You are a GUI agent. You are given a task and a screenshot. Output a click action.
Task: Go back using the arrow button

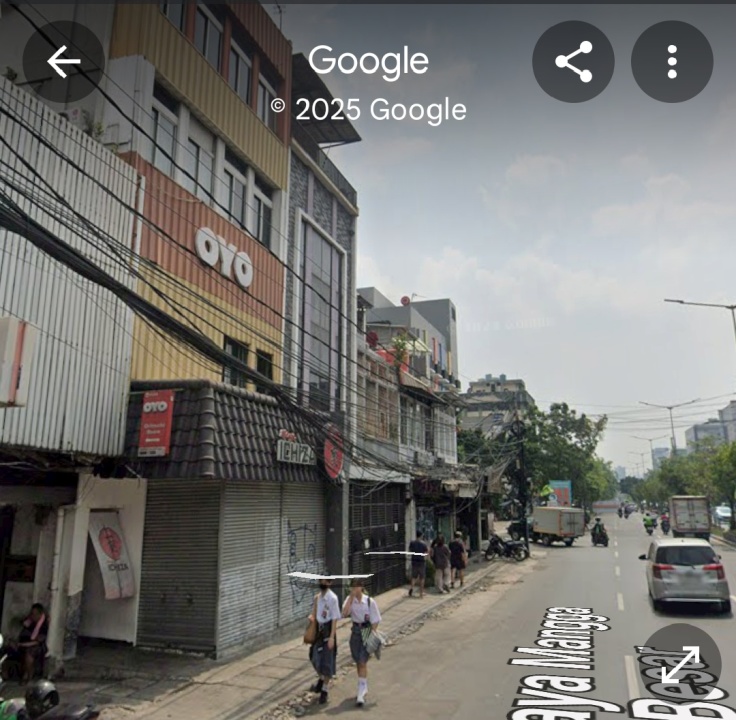(64, 62)
